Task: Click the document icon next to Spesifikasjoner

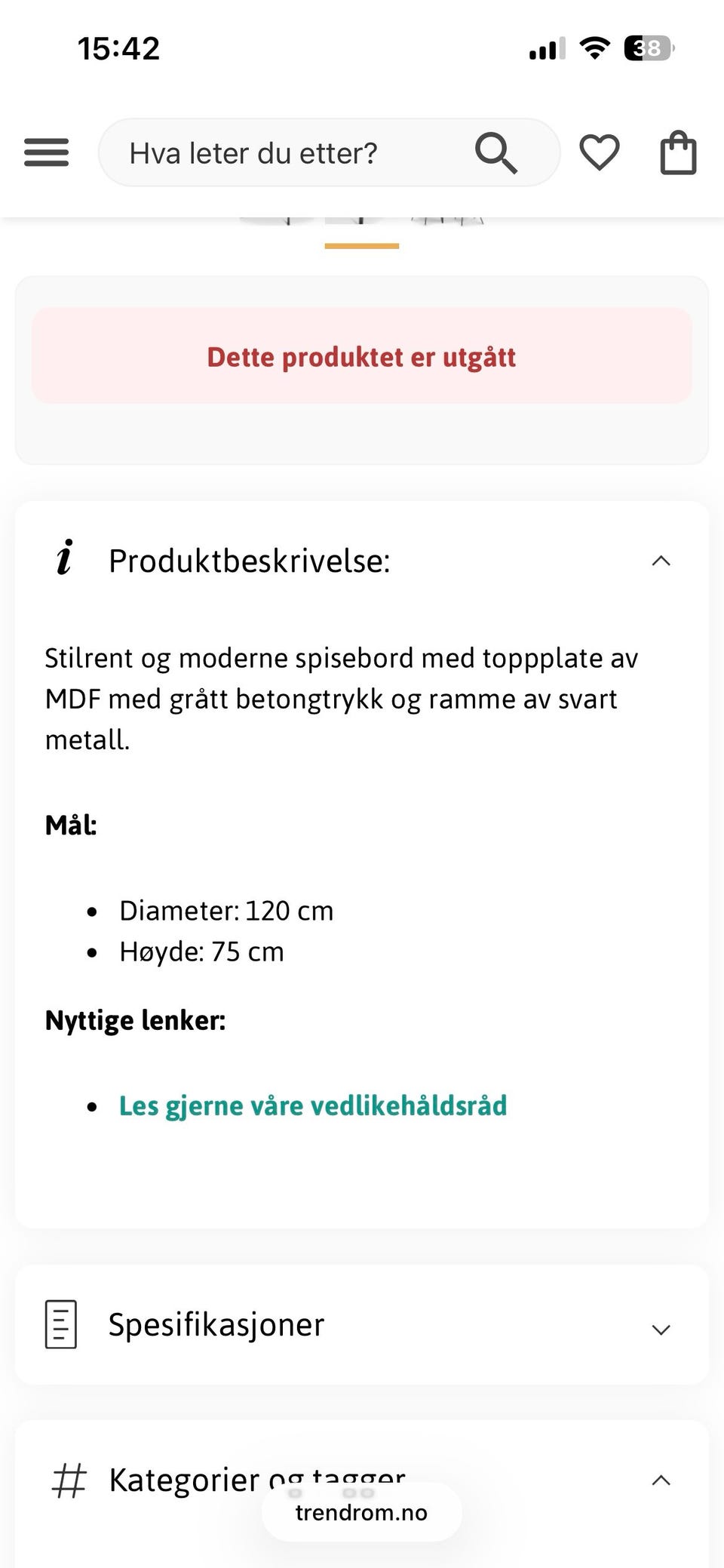Action: [61, 1324]
